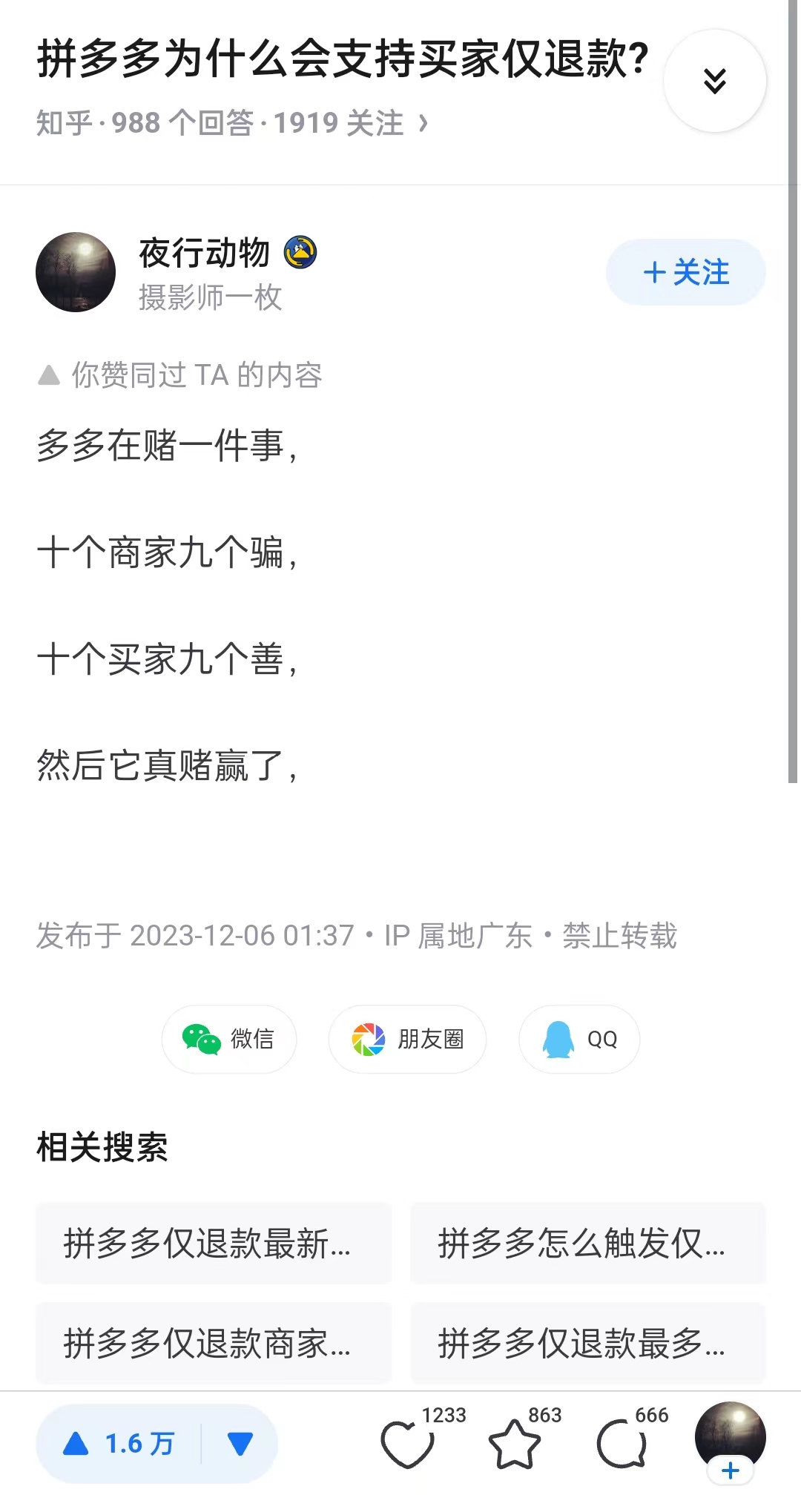Tap the double-chevron expand button
Screen dimensions: 801x1512
click(714, 81)
